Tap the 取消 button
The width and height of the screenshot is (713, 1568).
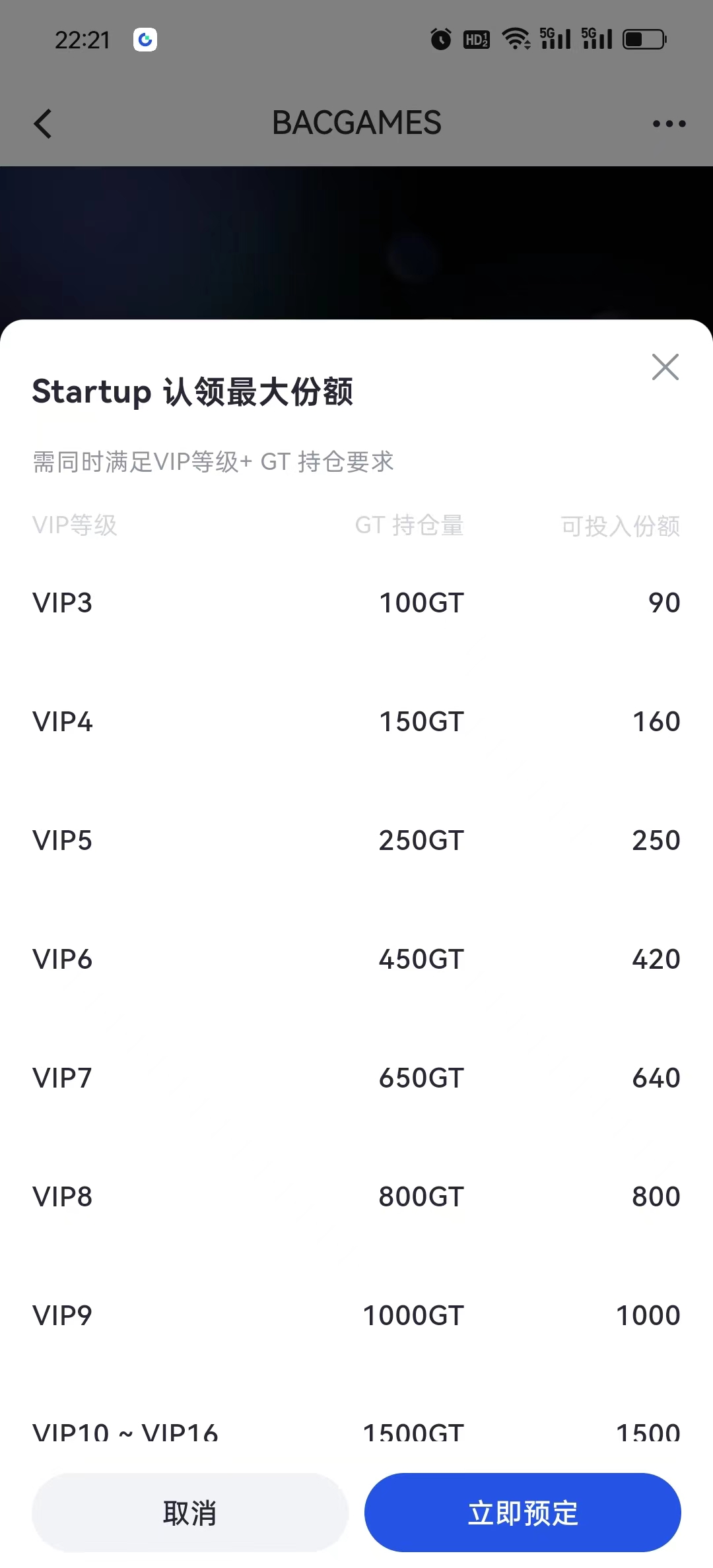(189, 1513)
